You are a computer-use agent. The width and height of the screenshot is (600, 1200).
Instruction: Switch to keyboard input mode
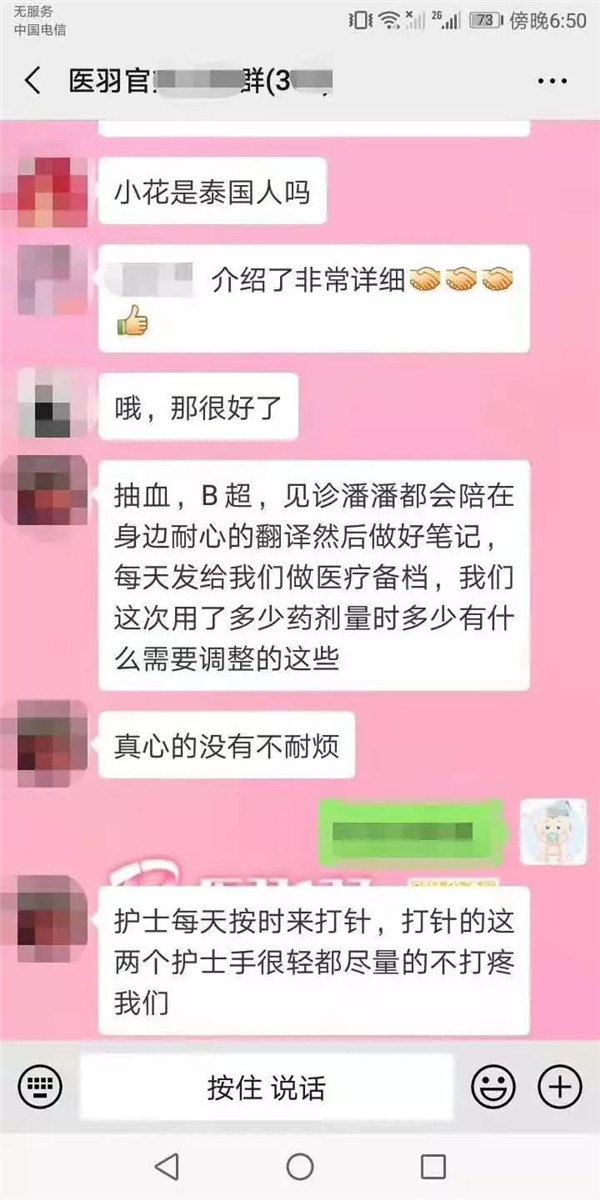[x=40, y=1085]
